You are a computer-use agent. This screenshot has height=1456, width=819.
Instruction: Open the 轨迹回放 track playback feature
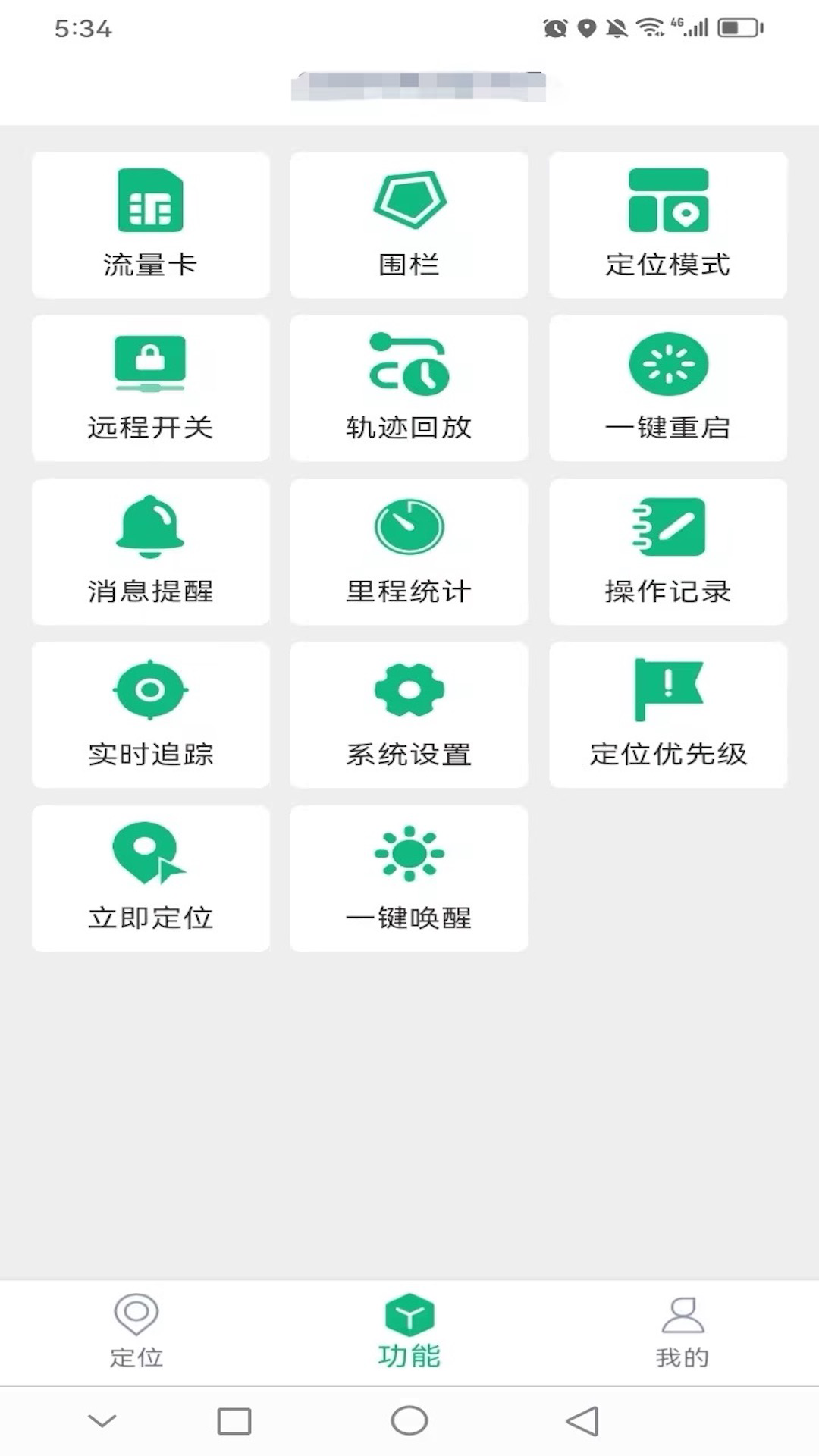click(408, 388)
